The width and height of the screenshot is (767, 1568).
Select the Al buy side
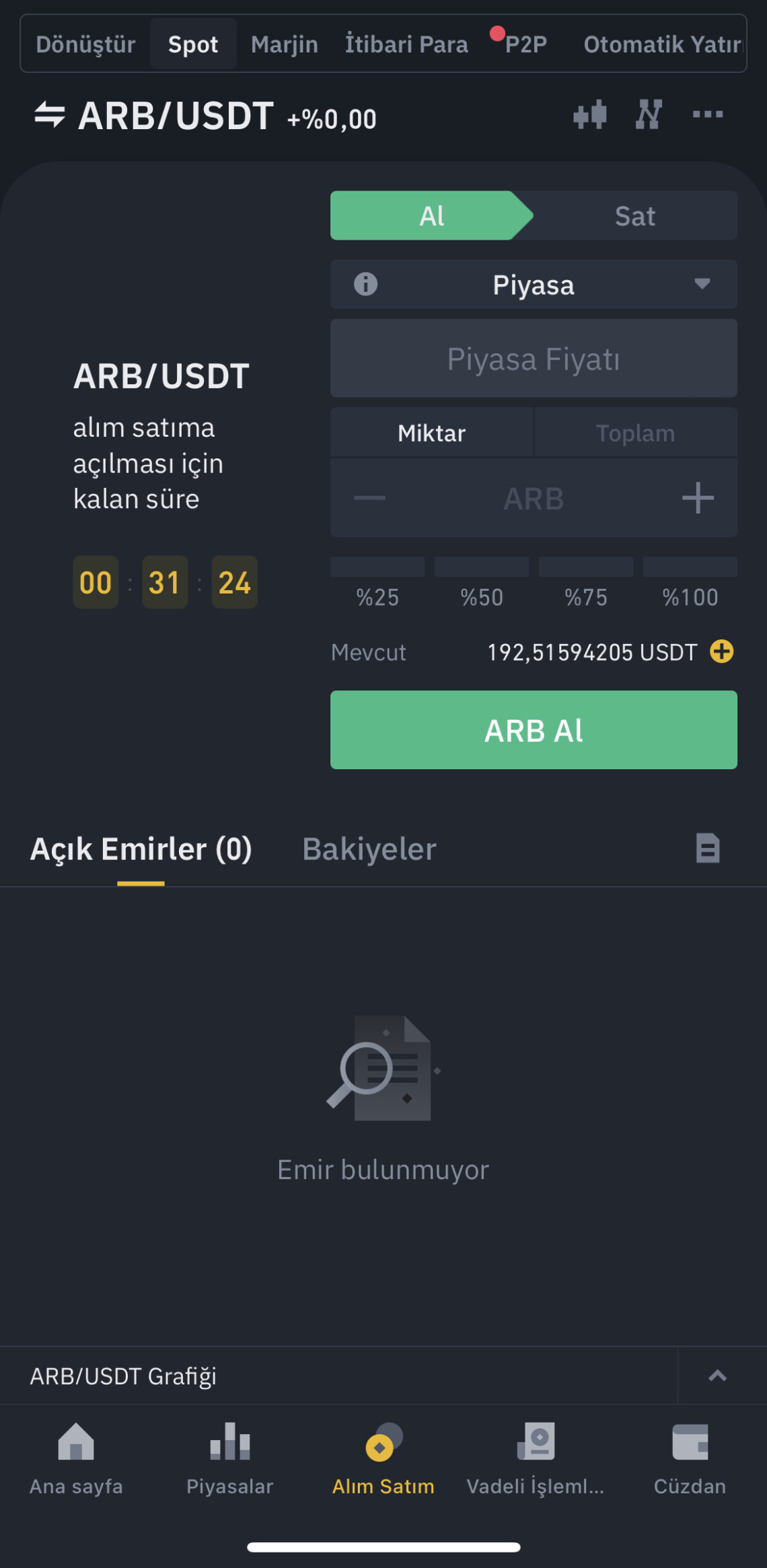tap(431, 215)
